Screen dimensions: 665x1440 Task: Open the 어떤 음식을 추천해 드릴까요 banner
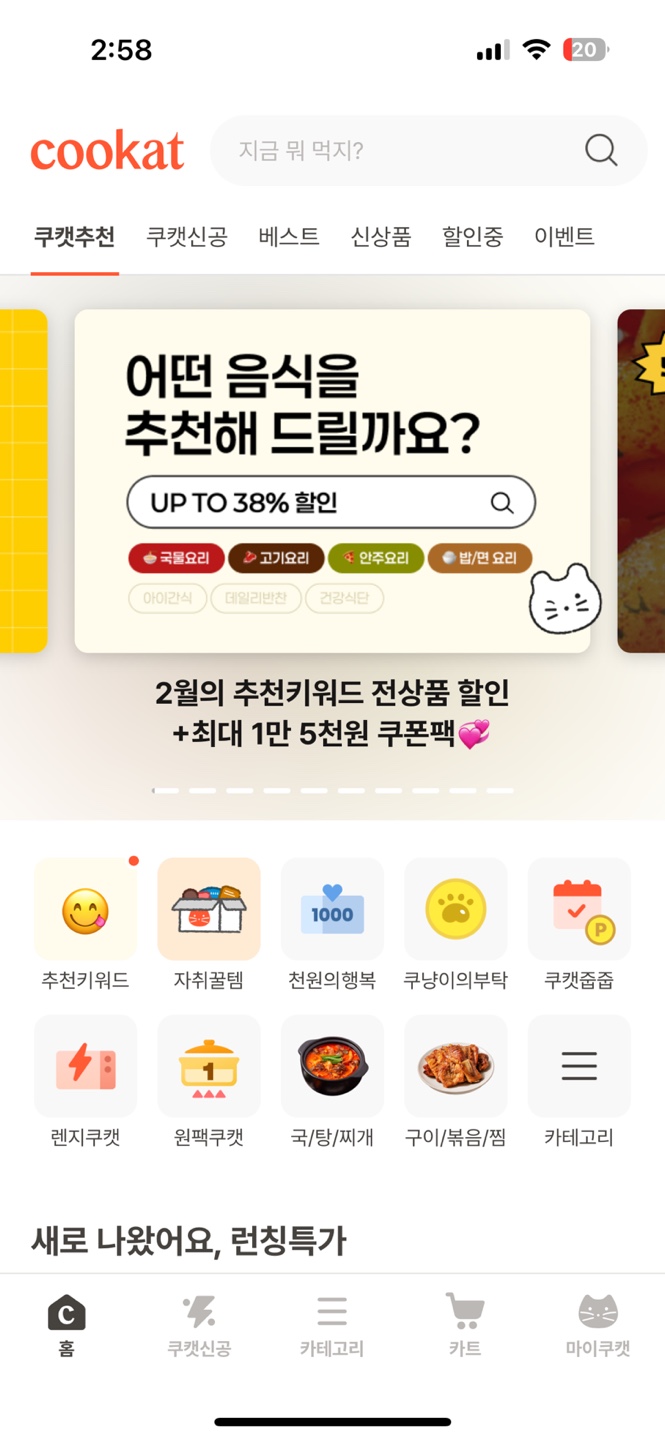tap(332, 480)
